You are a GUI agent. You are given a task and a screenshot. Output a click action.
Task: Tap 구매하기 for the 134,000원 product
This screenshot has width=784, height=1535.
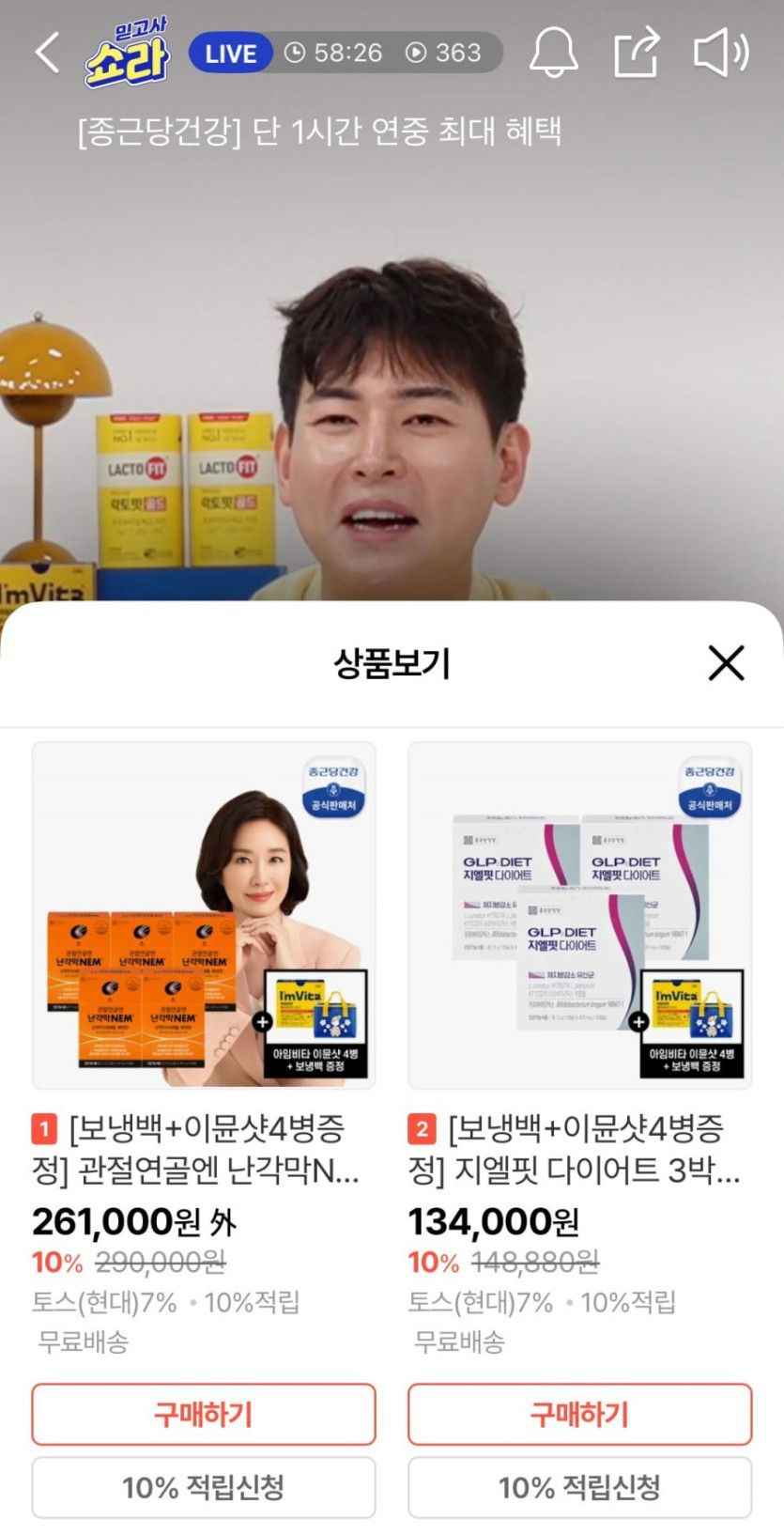click(579, 1414)
